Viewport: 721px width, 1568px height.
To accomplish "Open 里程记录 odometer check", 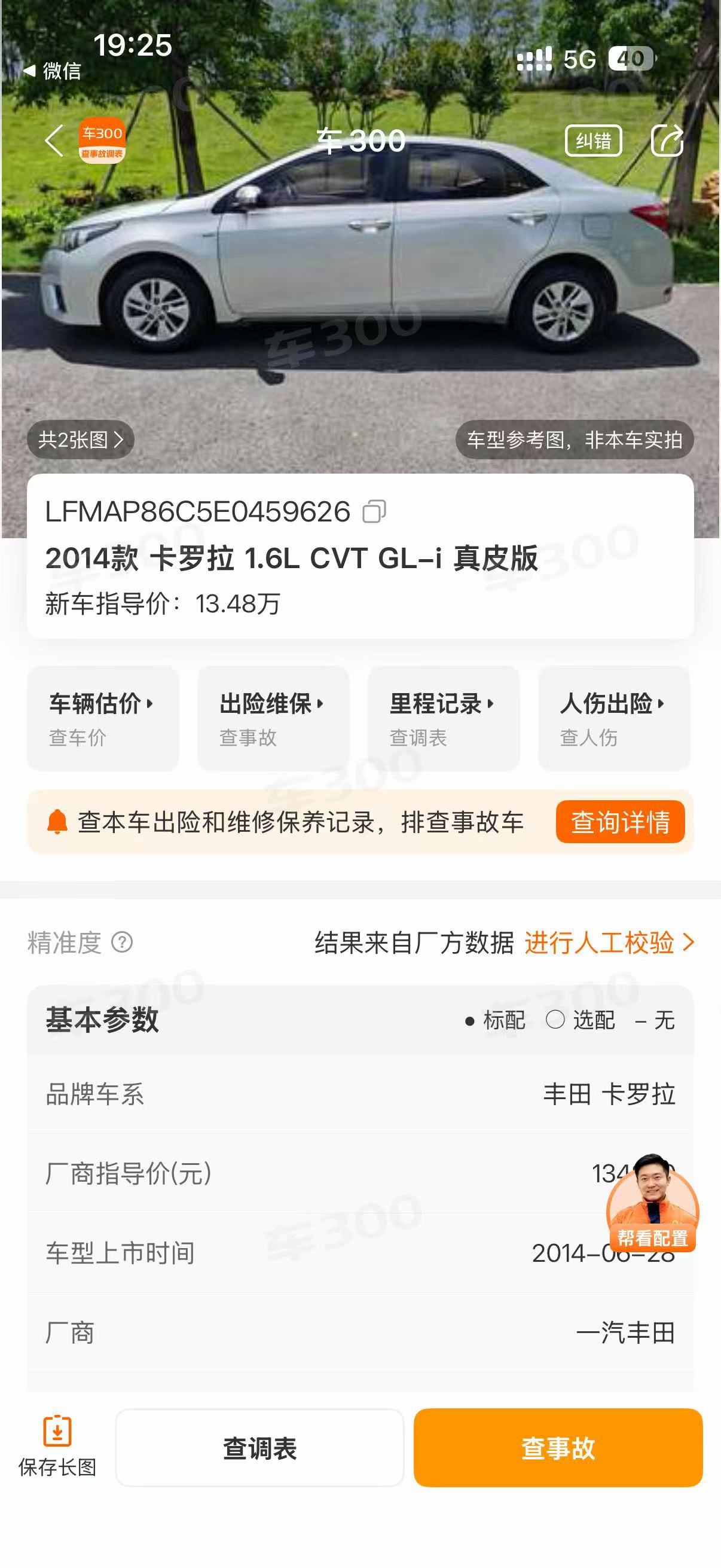I will pos(444,718).
